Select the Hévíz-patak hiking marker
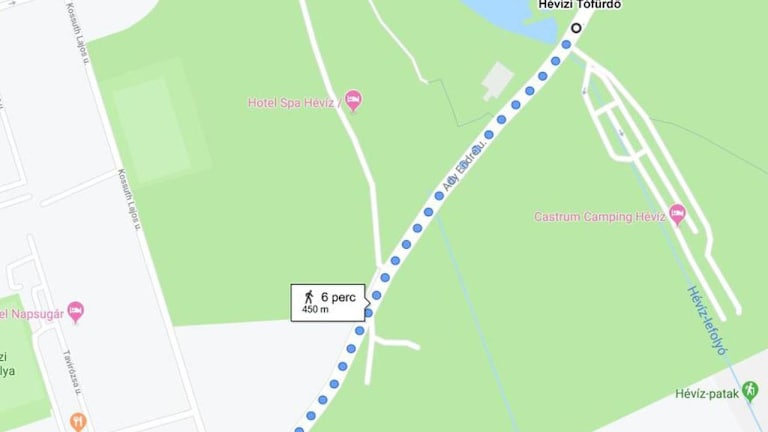The width and height of the screenshot is (768, 432). pyautogui.click(x=750, y=393)
